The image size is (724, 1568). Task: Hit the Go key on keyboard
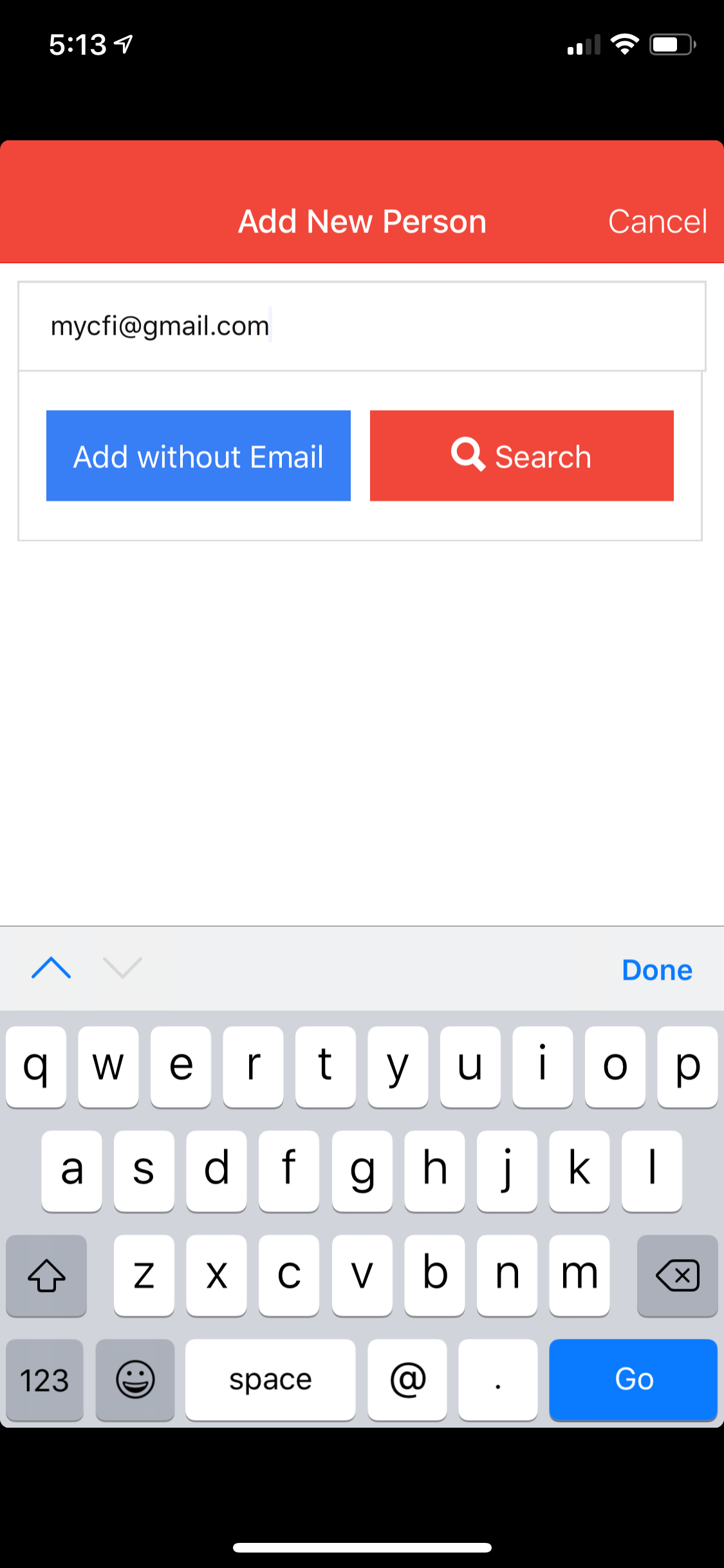click(x=633, y=1379)
